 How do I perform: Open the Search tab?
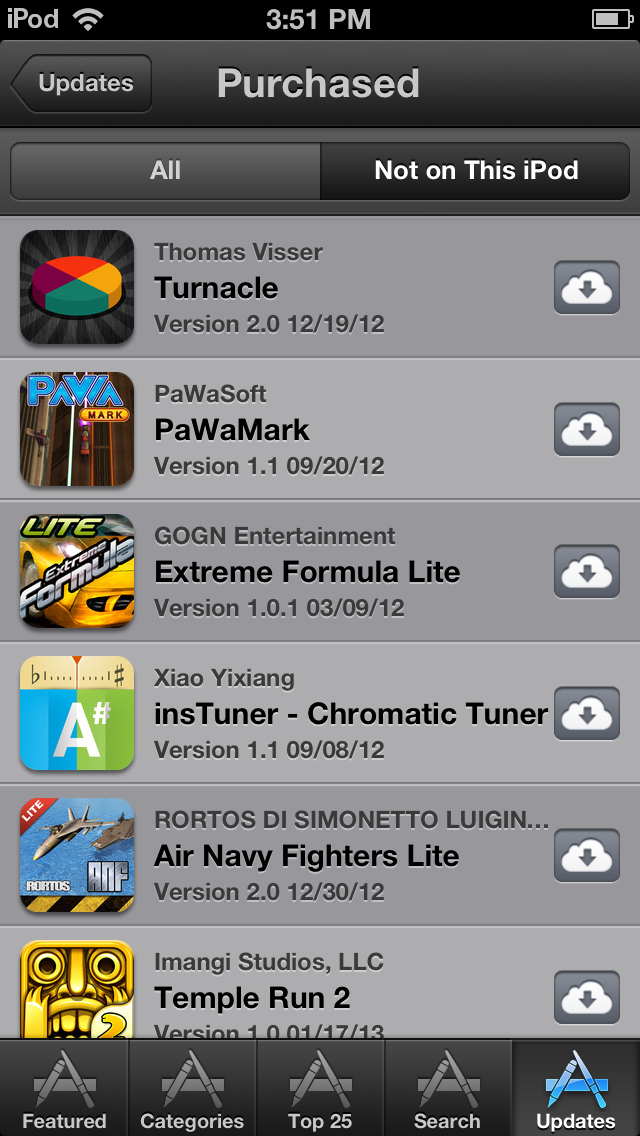click(x=447, y=1090)
